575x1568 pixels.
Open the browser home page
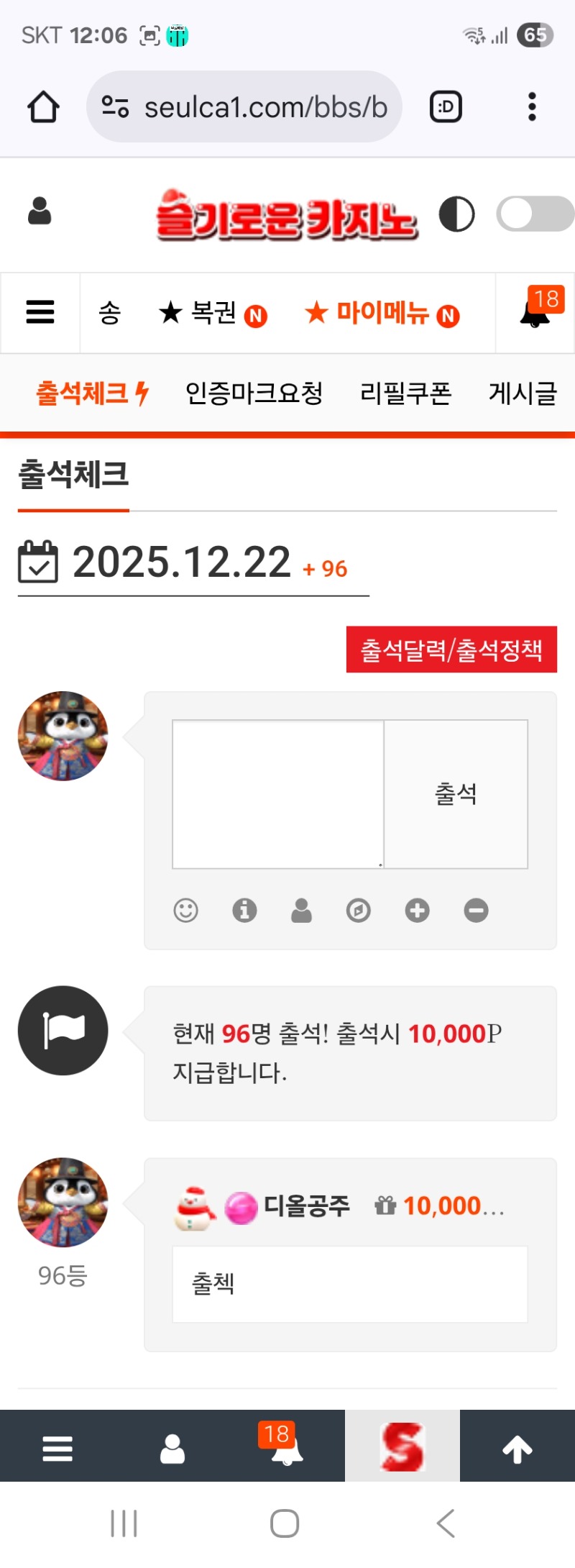tap(43, 107)
